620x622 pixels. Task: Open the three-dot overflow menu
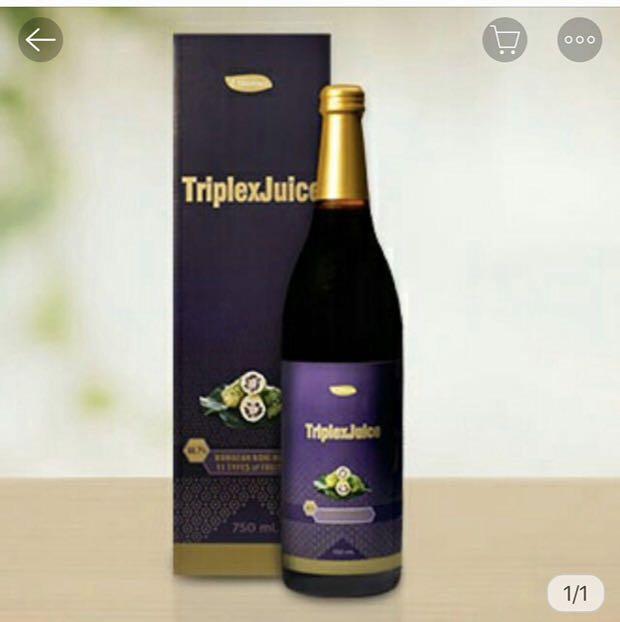click(x=580, y=40)
